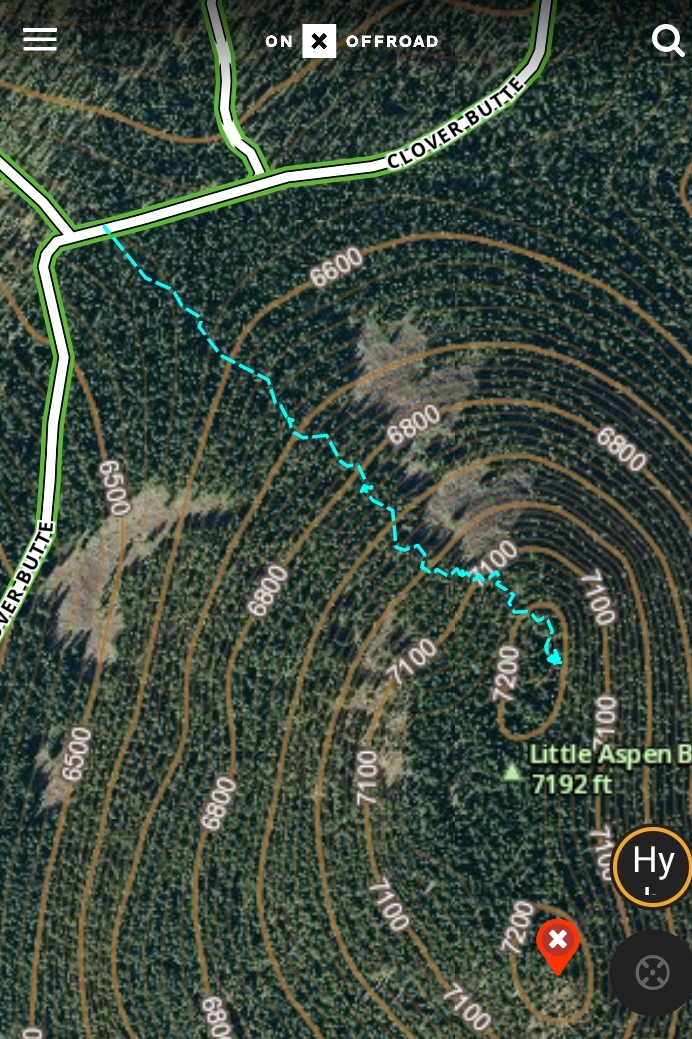This screenshot has width=692, height=1039.
Task: Open the hamburger menu
Action: (x=40, y=40)
